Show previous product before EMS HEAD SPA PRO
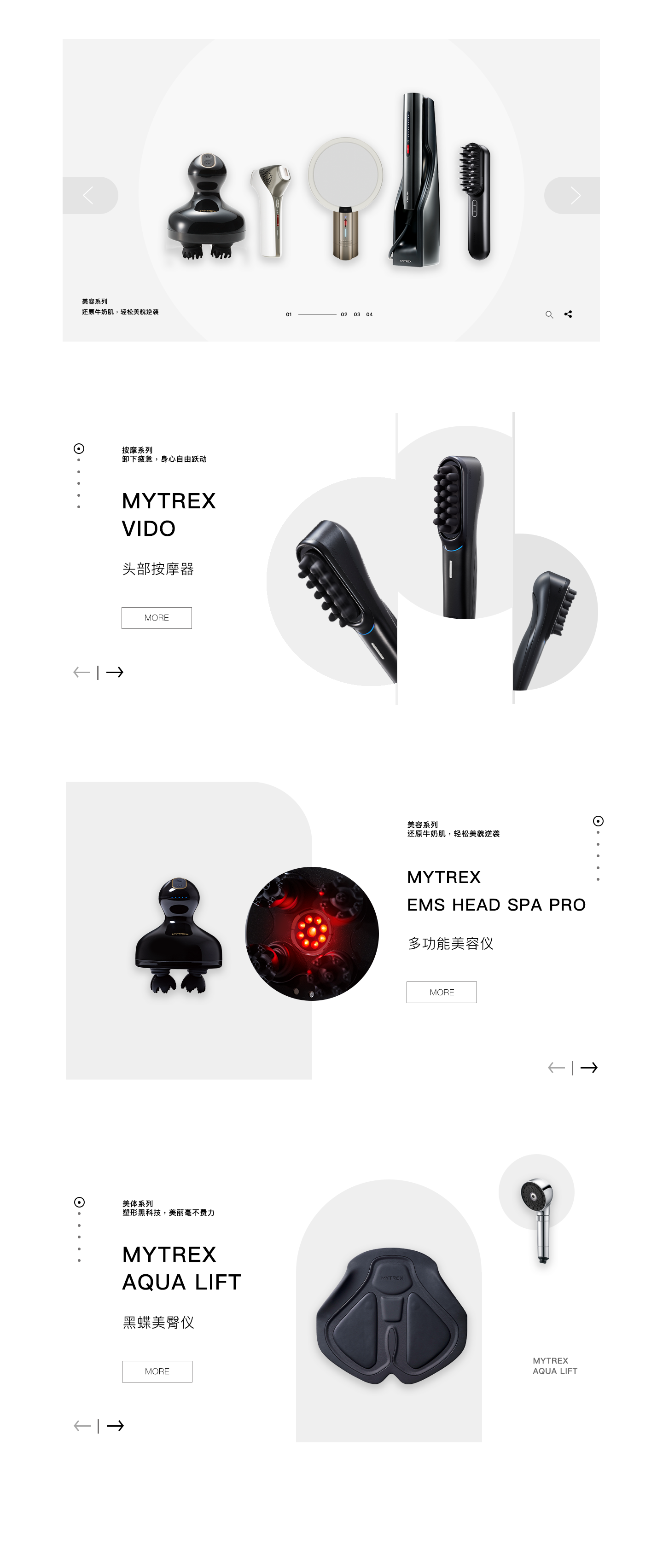Image resolution: width=663 pixels, height=1568 pixels. coord(556,1068)
